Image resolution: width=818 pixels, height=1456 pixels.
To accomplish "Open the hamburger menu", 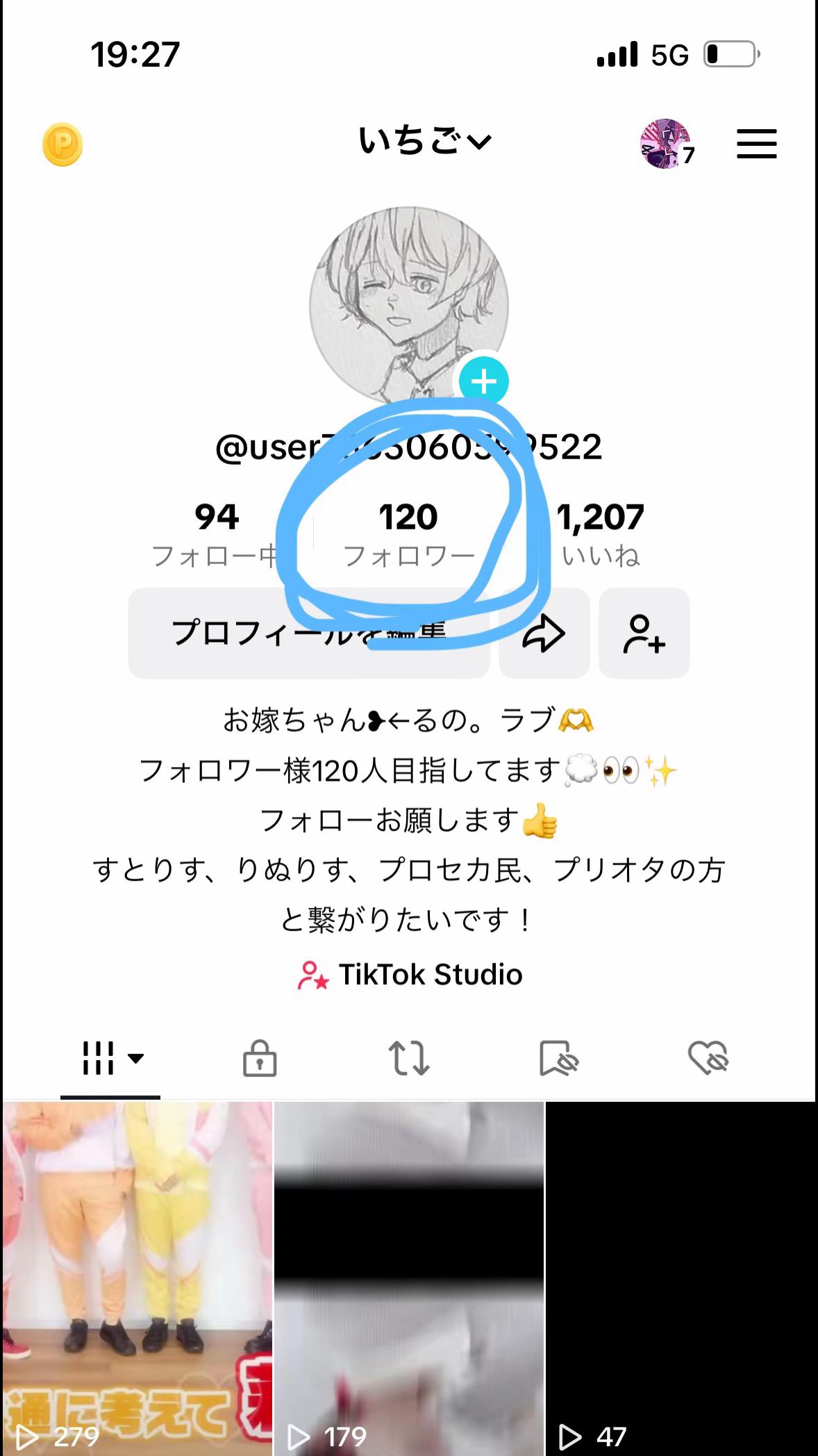I will tap(756, 144).
